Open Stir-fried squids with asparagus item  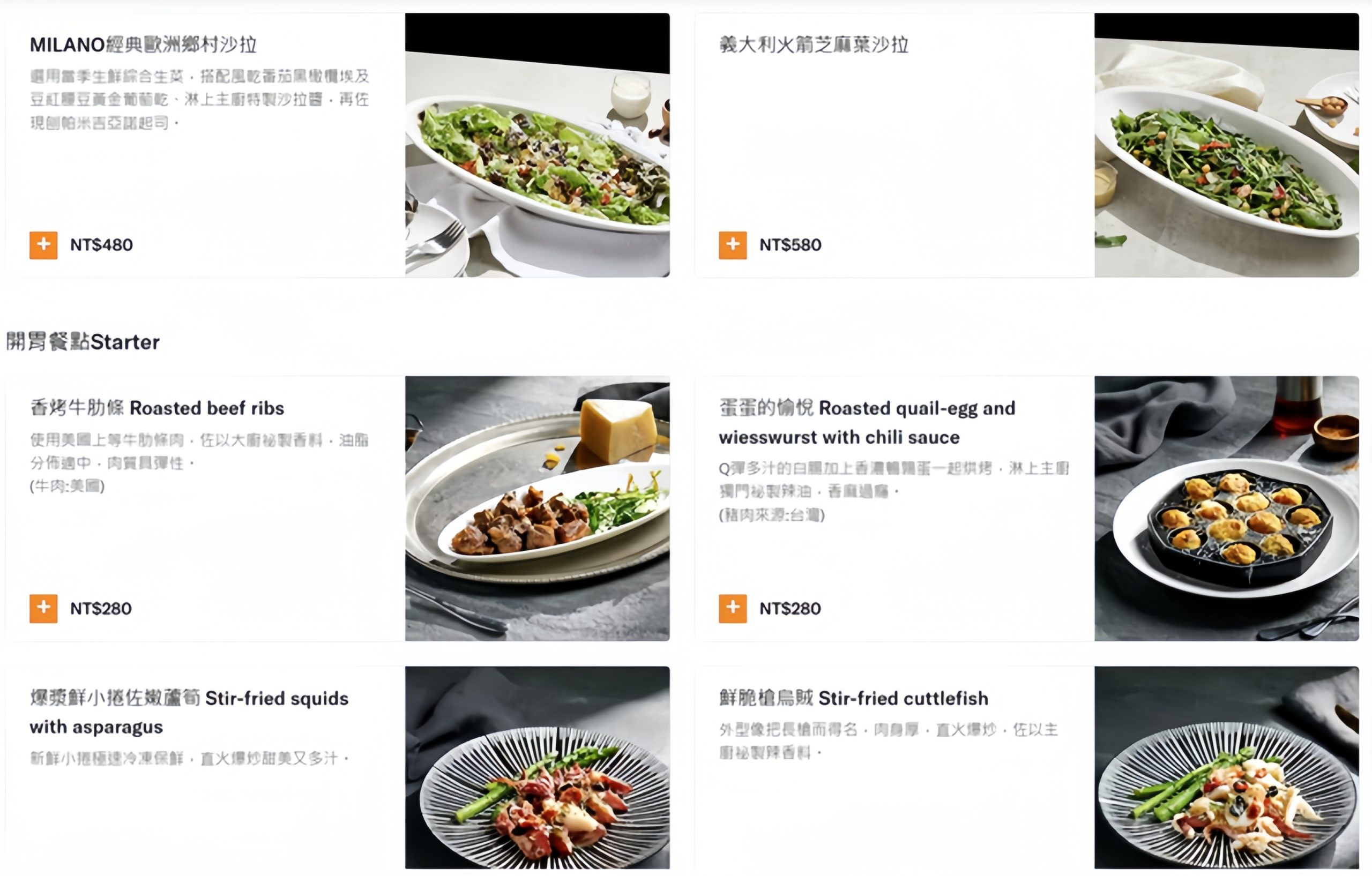[x=188, y=712]
